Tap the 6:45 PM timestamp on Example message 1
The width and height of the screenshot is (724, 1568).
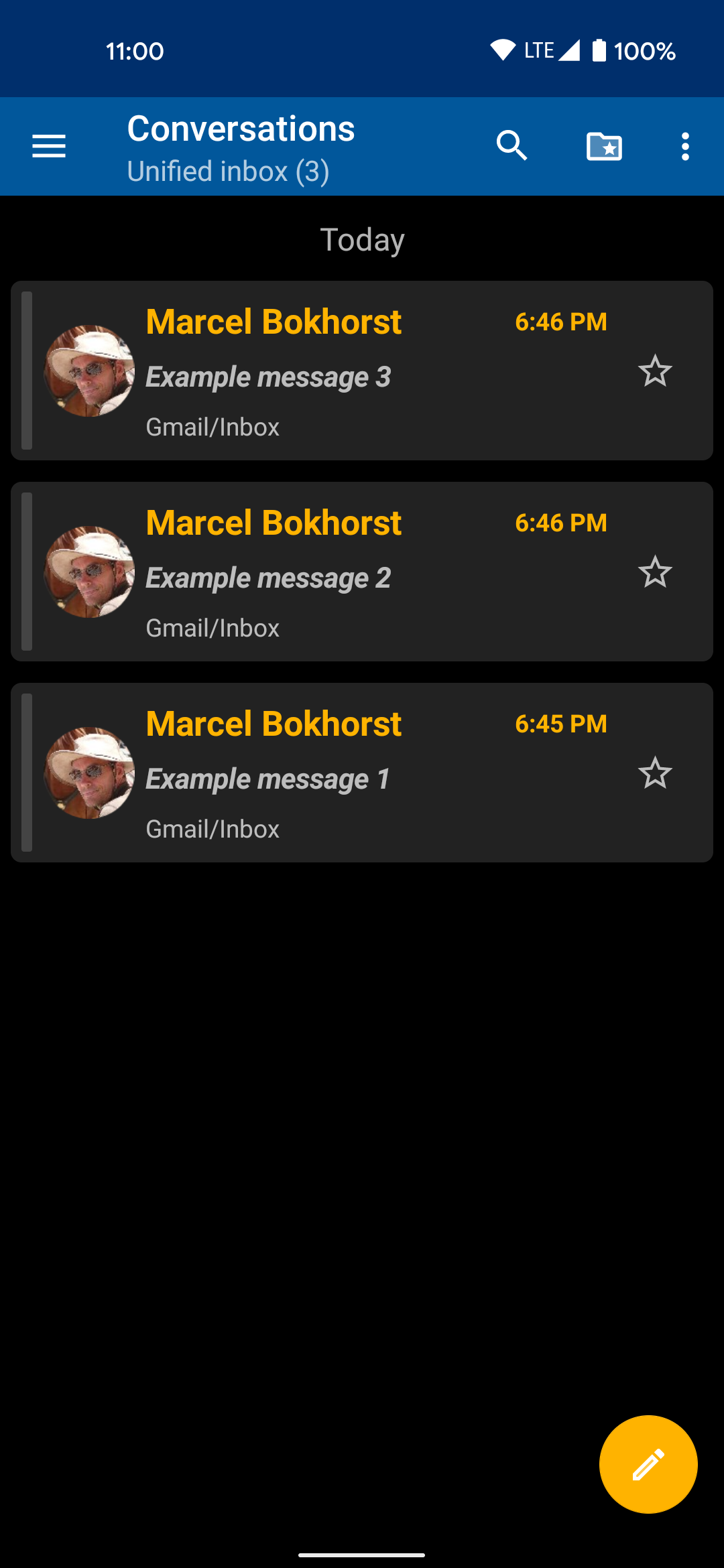coord(560,723)
